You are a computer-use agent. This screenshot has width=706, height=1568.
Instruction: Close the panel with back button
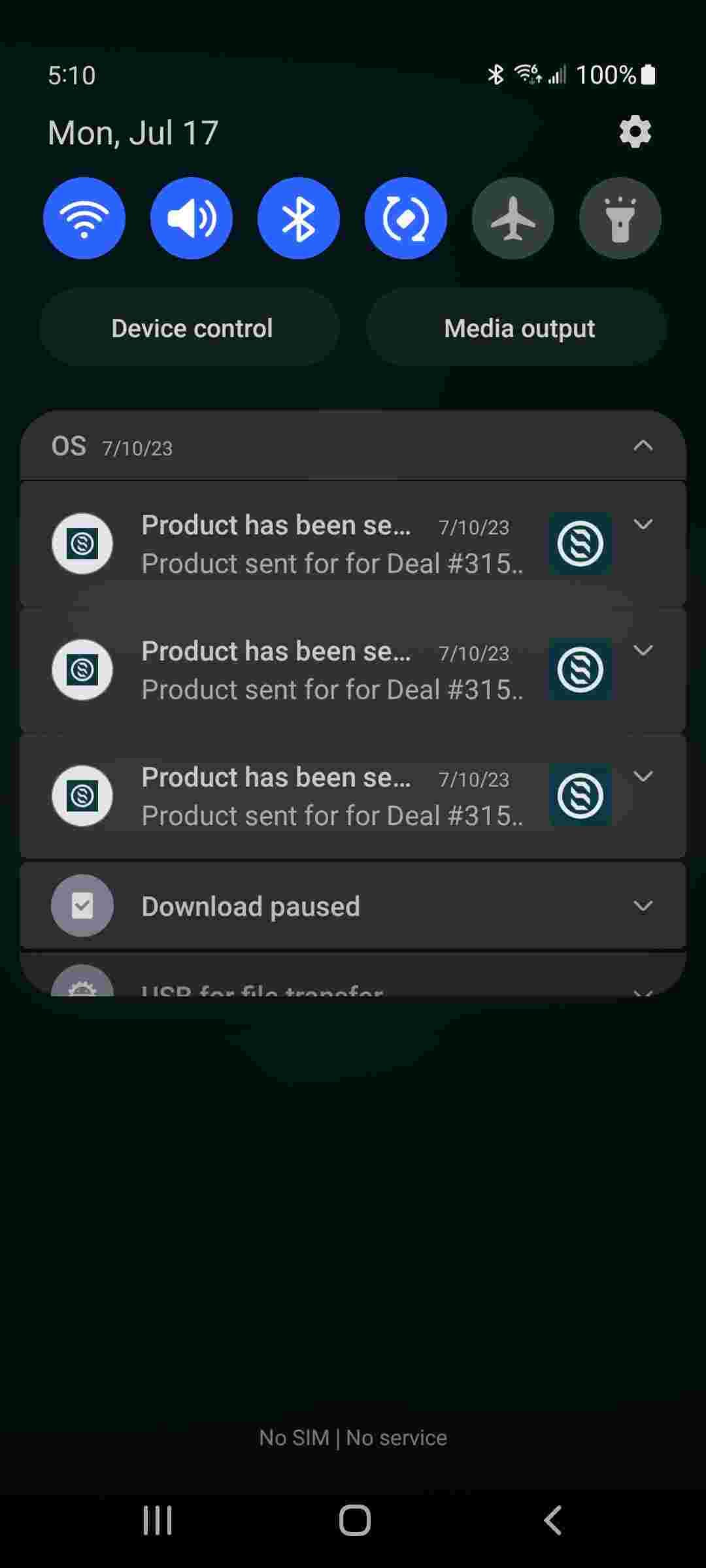pos(553,1520)
